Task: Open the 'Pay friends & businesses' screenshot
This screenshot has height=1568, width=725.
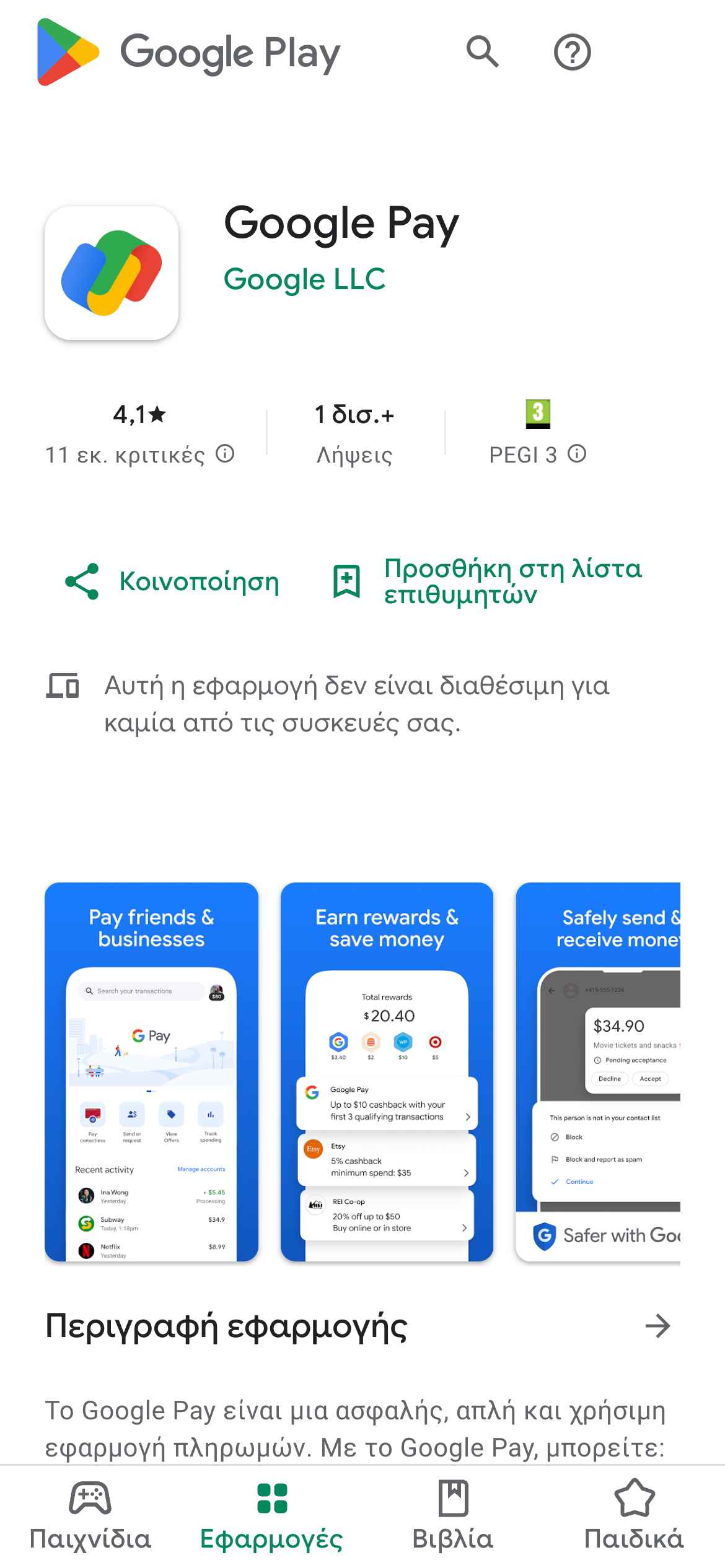Action: click(151, 1071)
